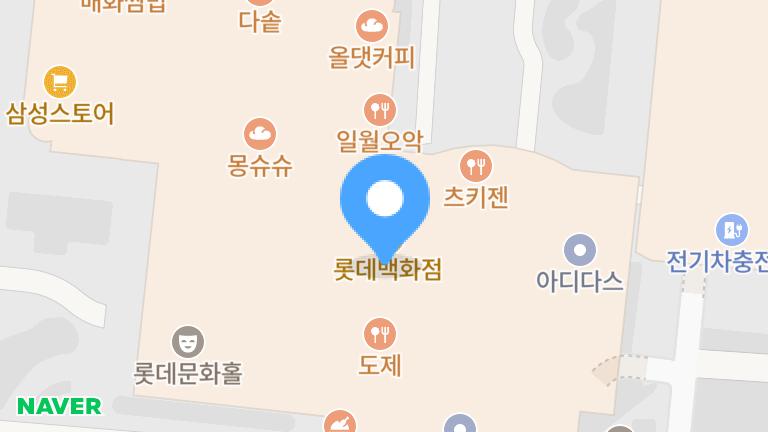Screen dimensions: 768x432
Task: Open the 롯데문화홀 venue marker
Action: [187, 342]
